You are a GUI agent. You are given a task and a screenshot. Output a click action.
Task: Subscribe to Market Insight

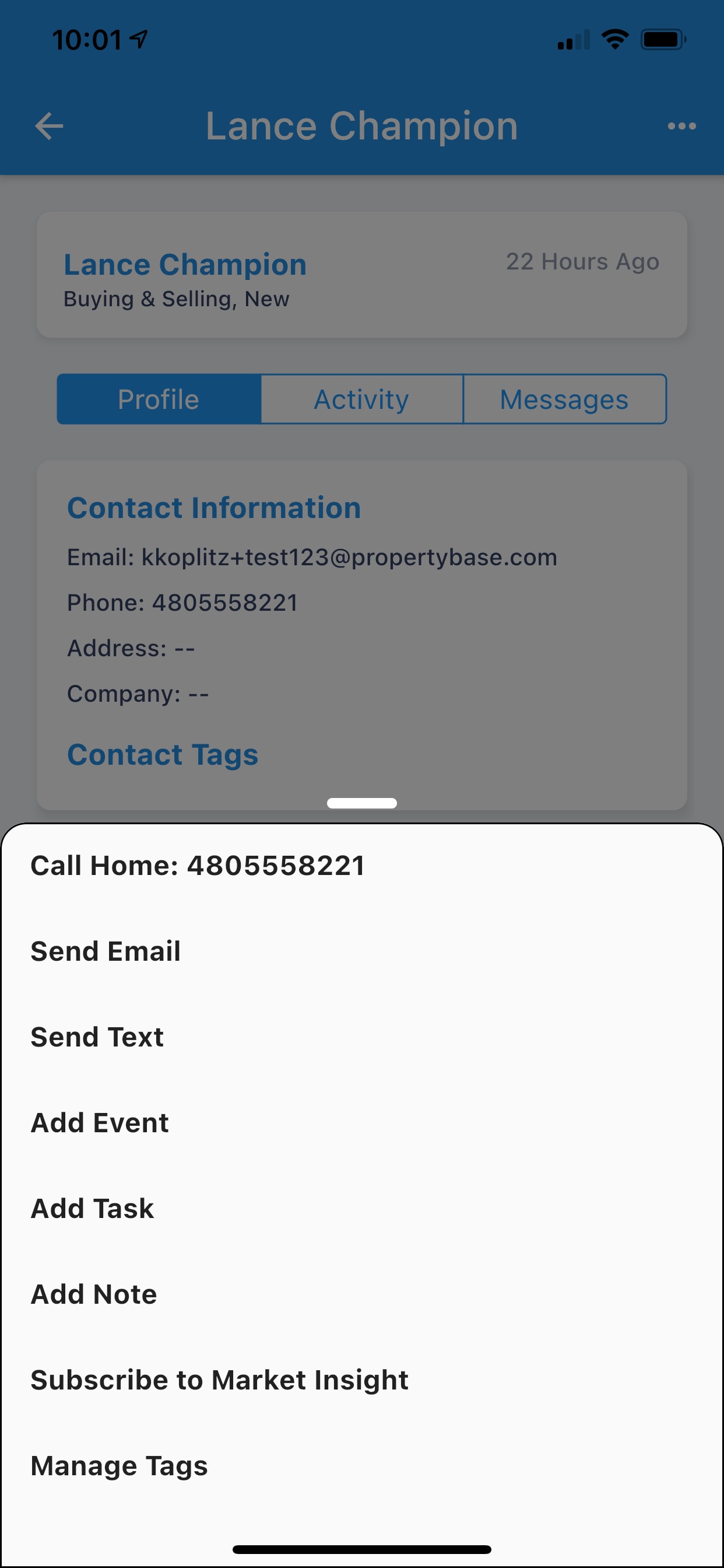(x=362, y=1381)
